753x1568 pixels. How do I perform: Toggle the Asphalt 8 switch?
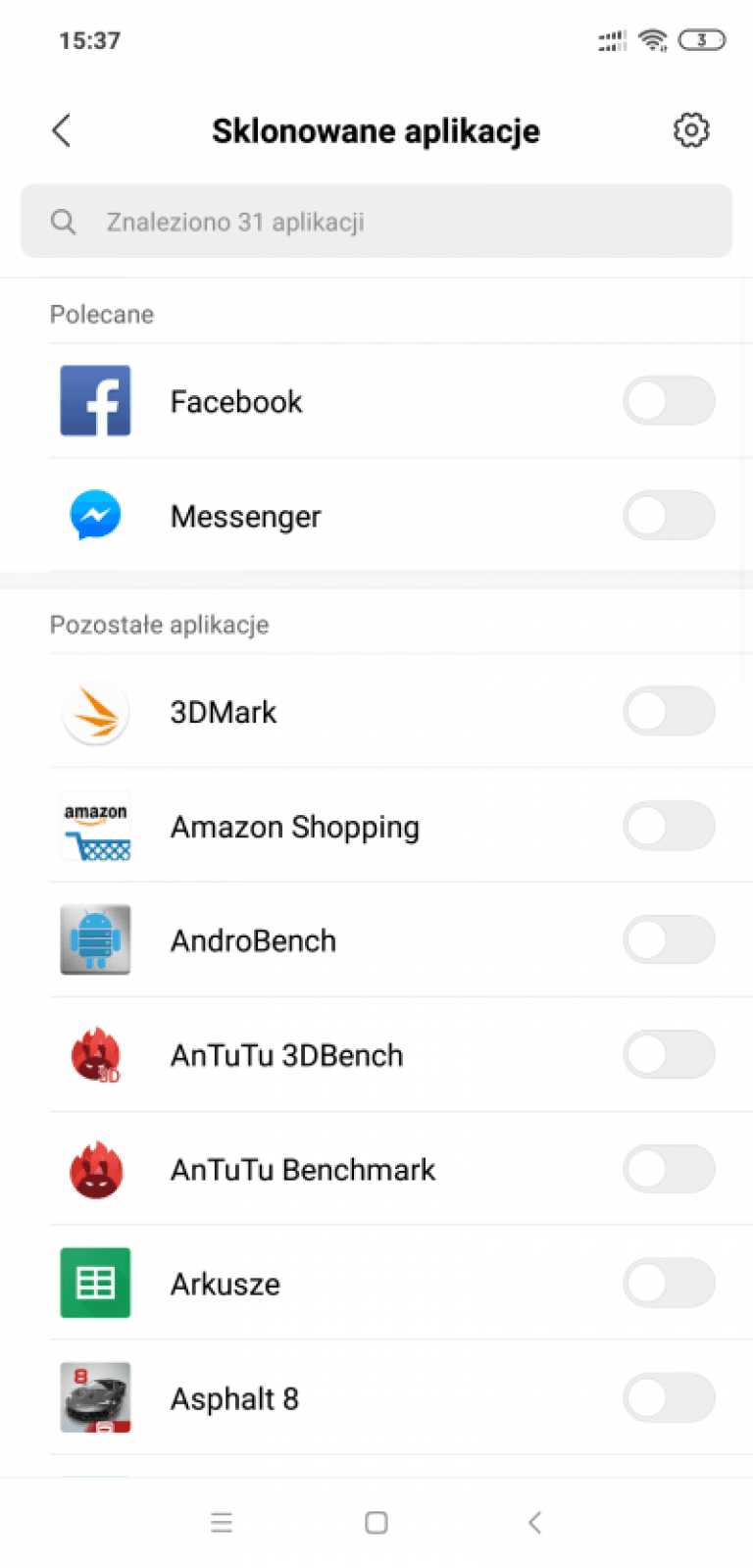tap(669, 1398)
